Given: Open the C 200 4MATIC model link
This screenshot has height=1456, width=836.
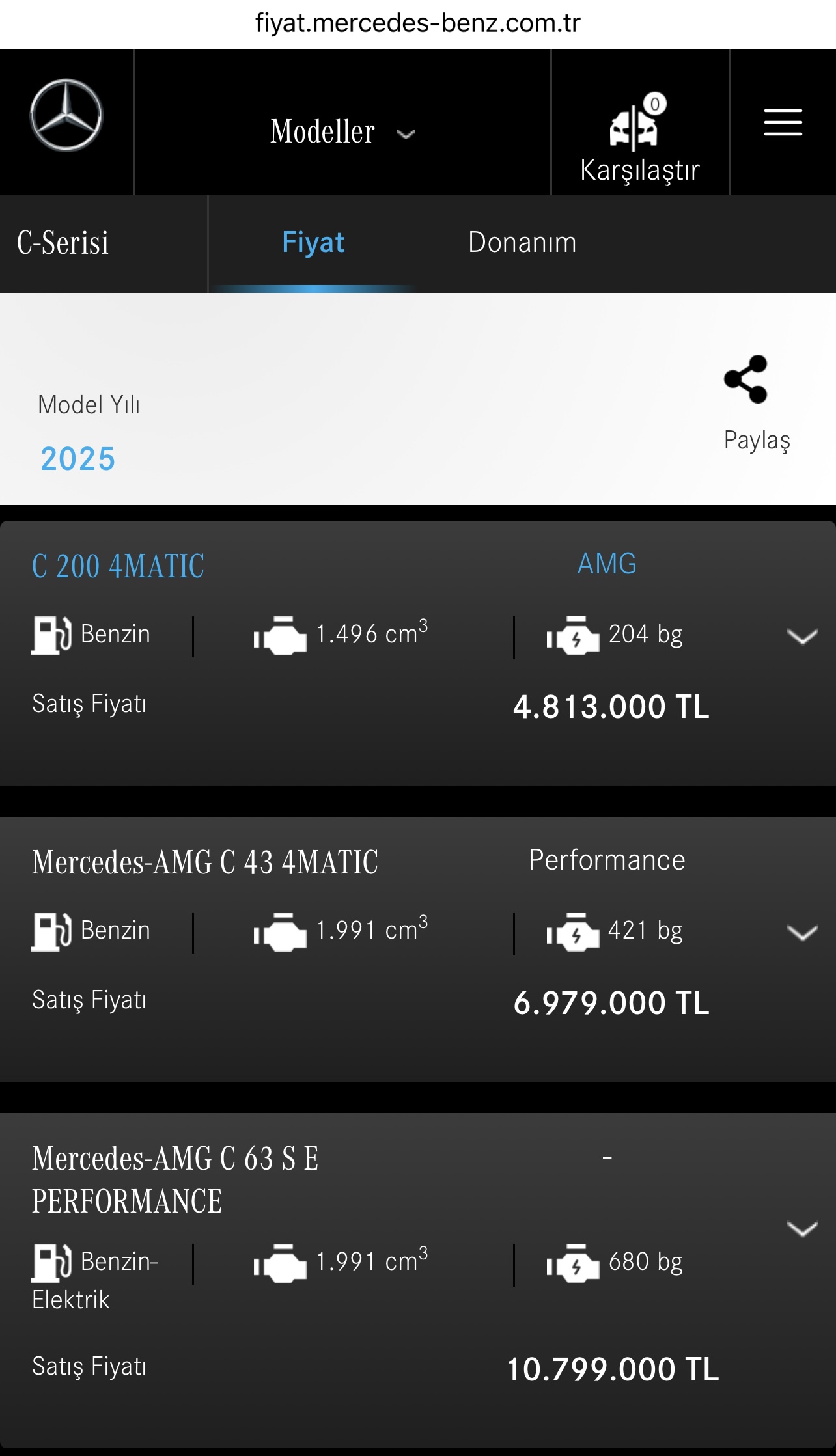Looking at the screenshot, I should coord(118,566).
